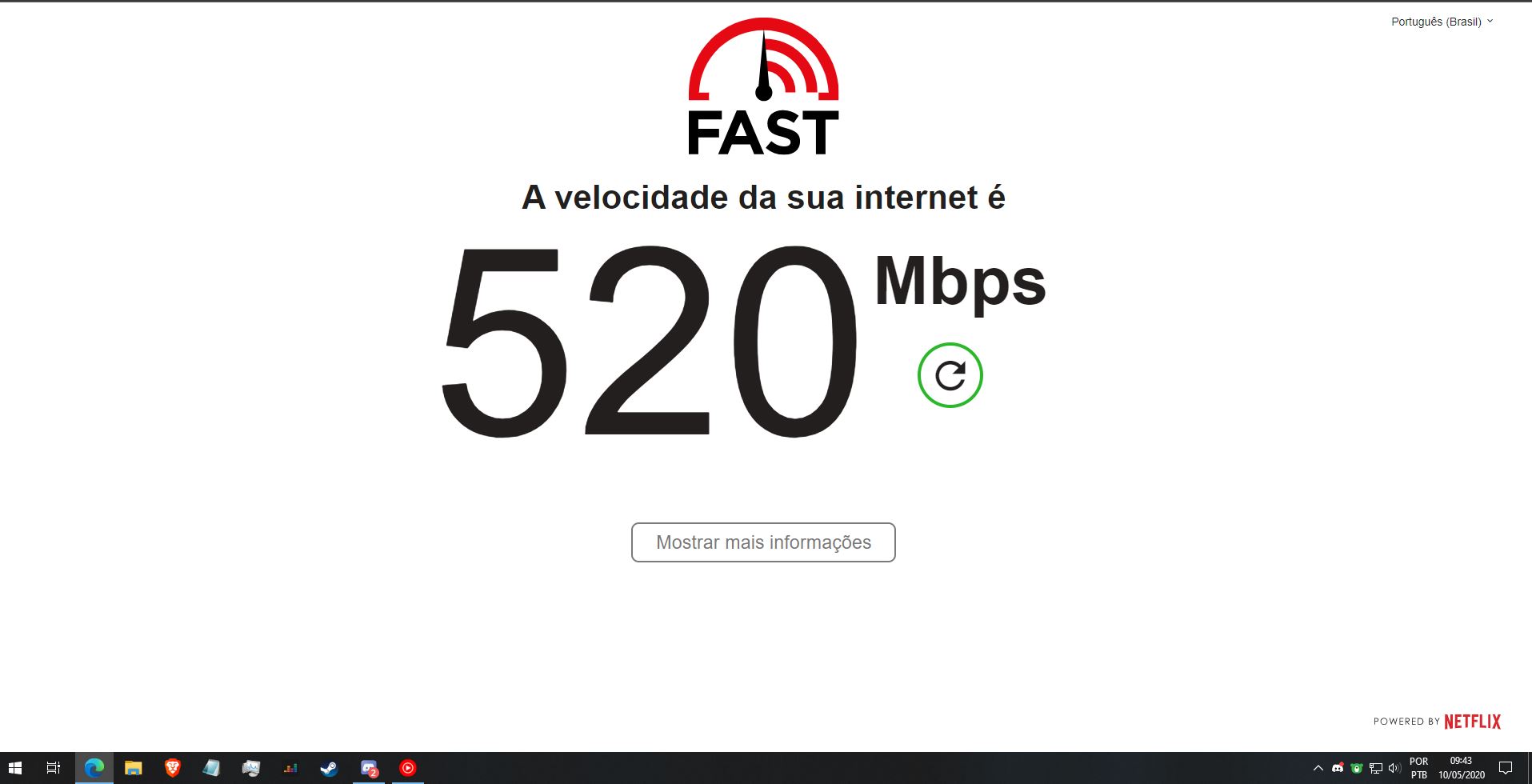Tap Mostrar mais informações button
The height and width of the screenshot is (784, 1532).
(763, 542)
